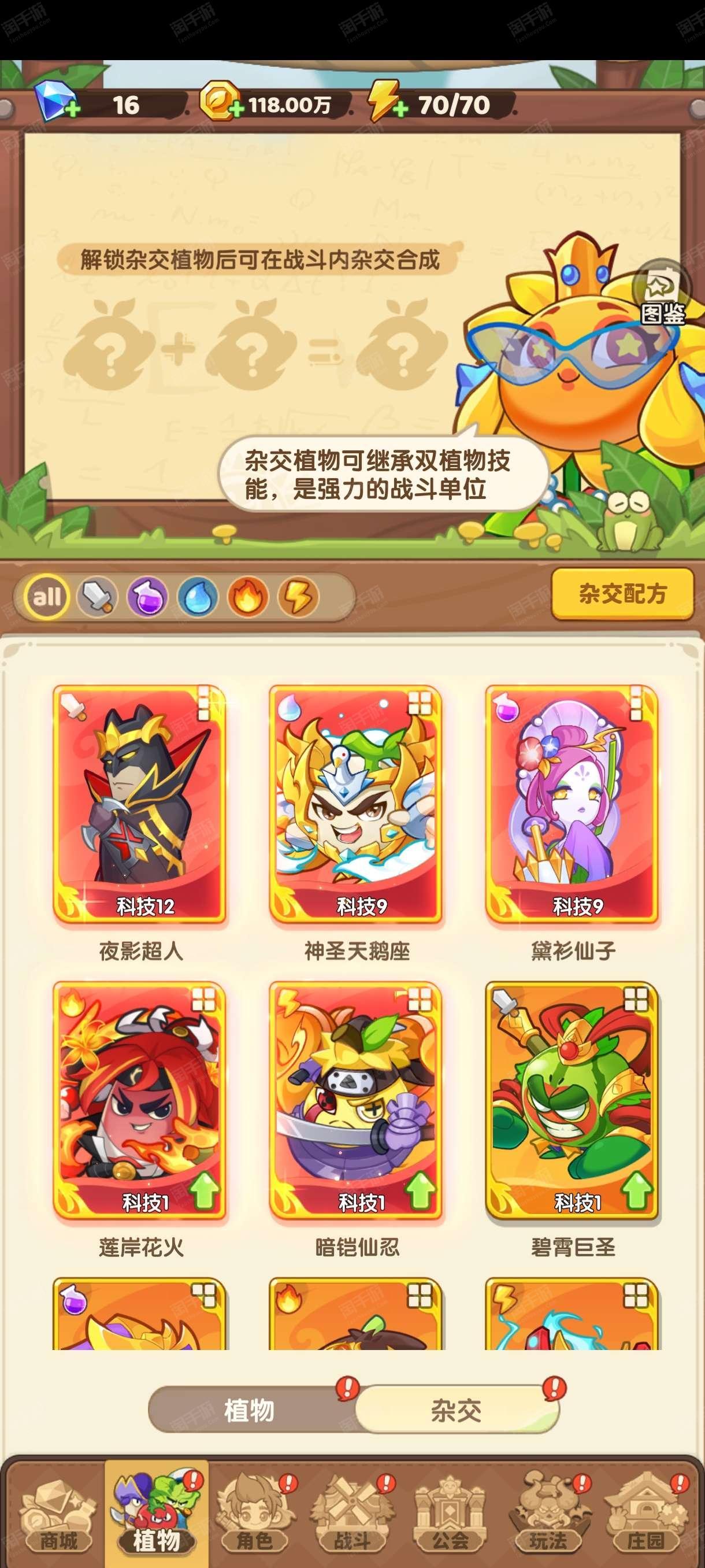Filter plants by fire type

(x=248, y=597)
